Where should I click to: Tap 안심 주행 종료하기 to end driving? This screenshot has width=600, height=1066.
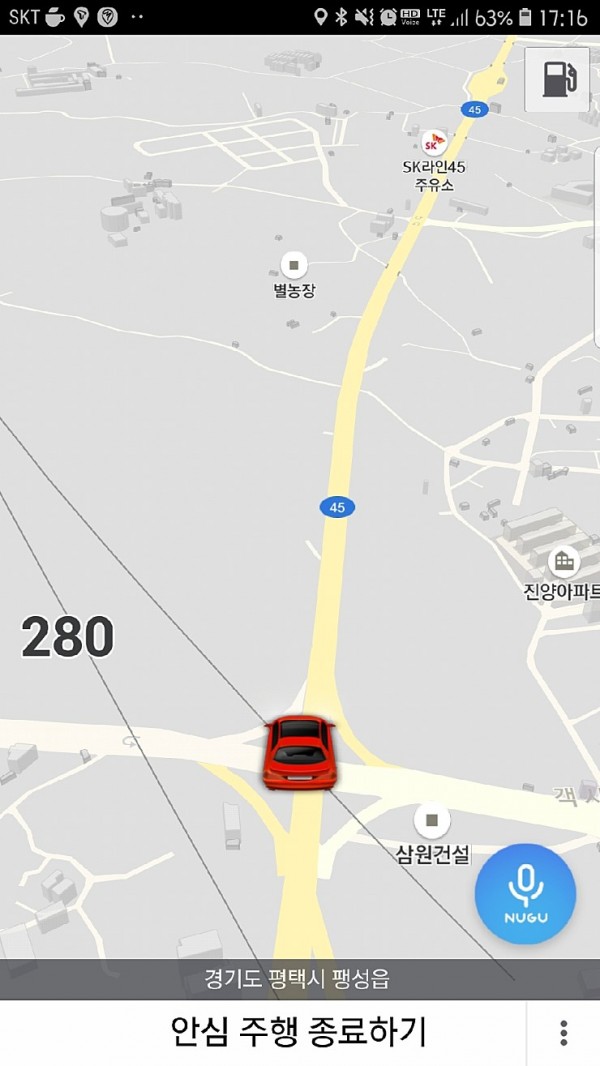pos(298,1032)
